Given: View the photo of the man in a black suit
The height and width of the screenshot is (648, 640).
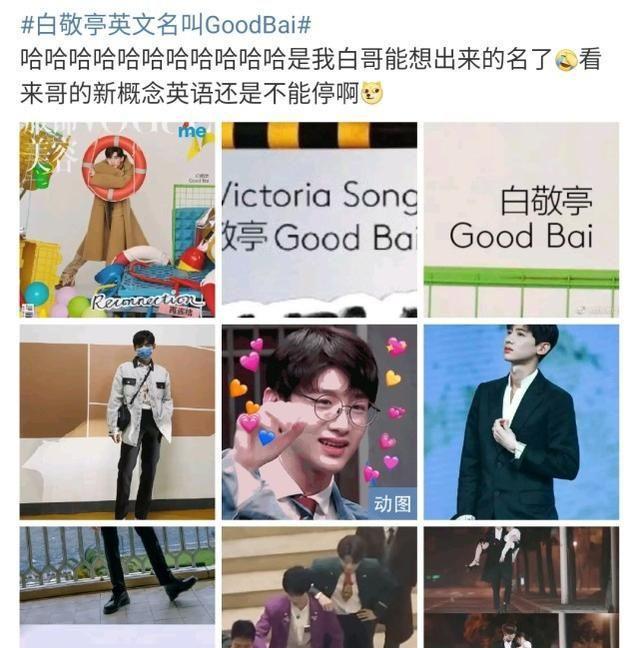Looking at the screenshot, I should pos(521,421).
